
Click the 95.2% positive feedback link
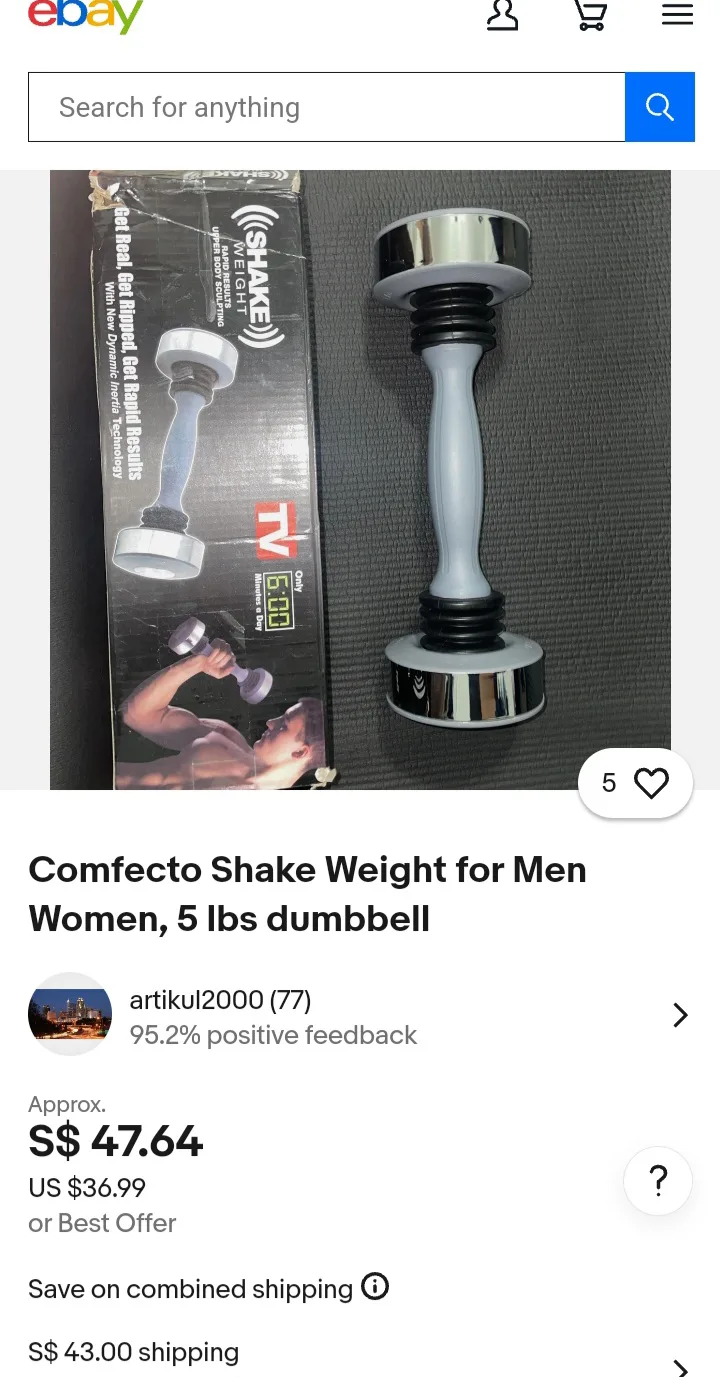click(273, 1036)
